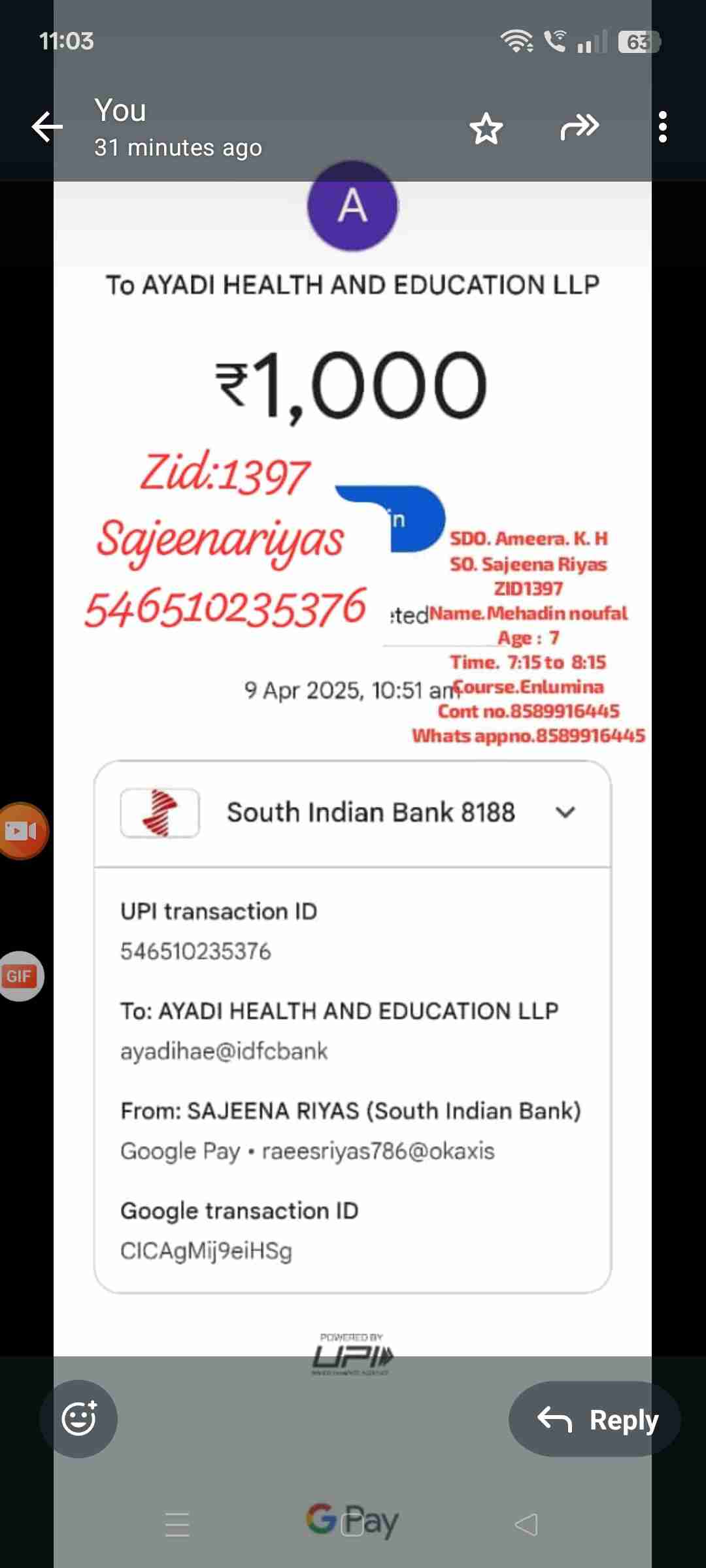The height and width of the screenshot is (1568, 706).
Task: Open the recent apps overview
Action: [x=177, y=1525]
